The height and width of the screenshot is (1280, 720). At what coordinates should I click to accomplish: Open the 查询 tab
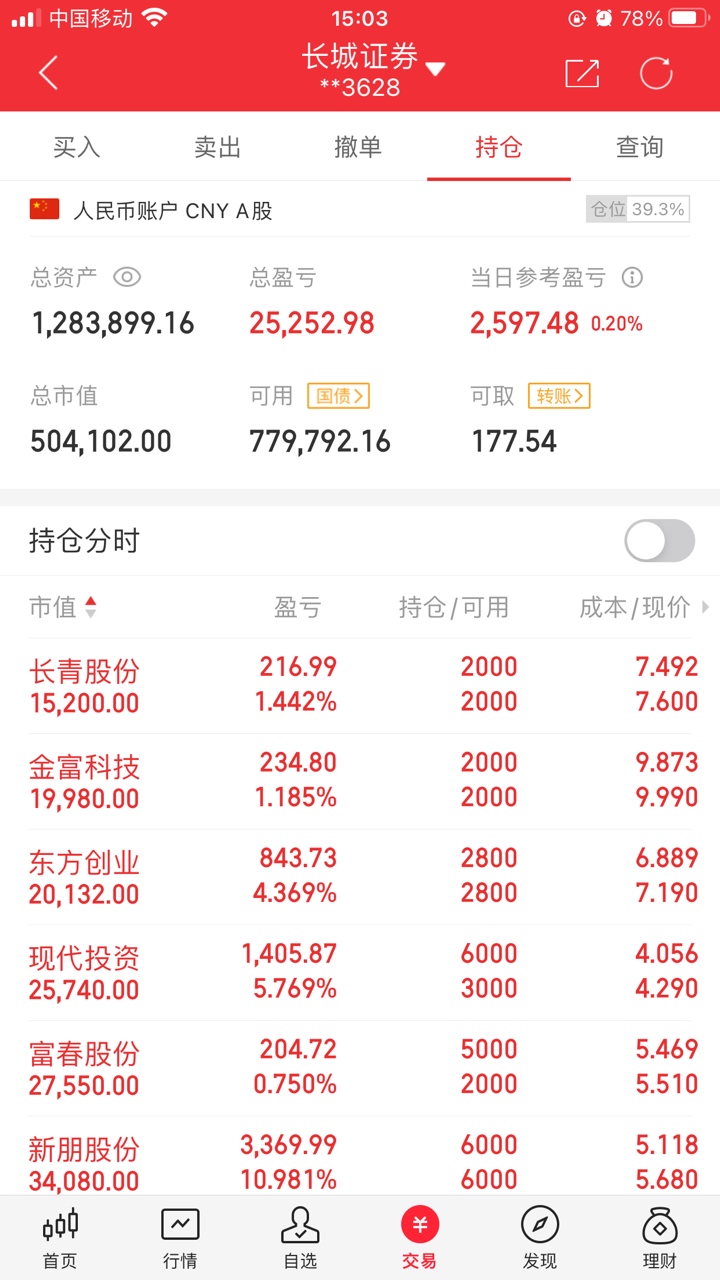[639, 147]
